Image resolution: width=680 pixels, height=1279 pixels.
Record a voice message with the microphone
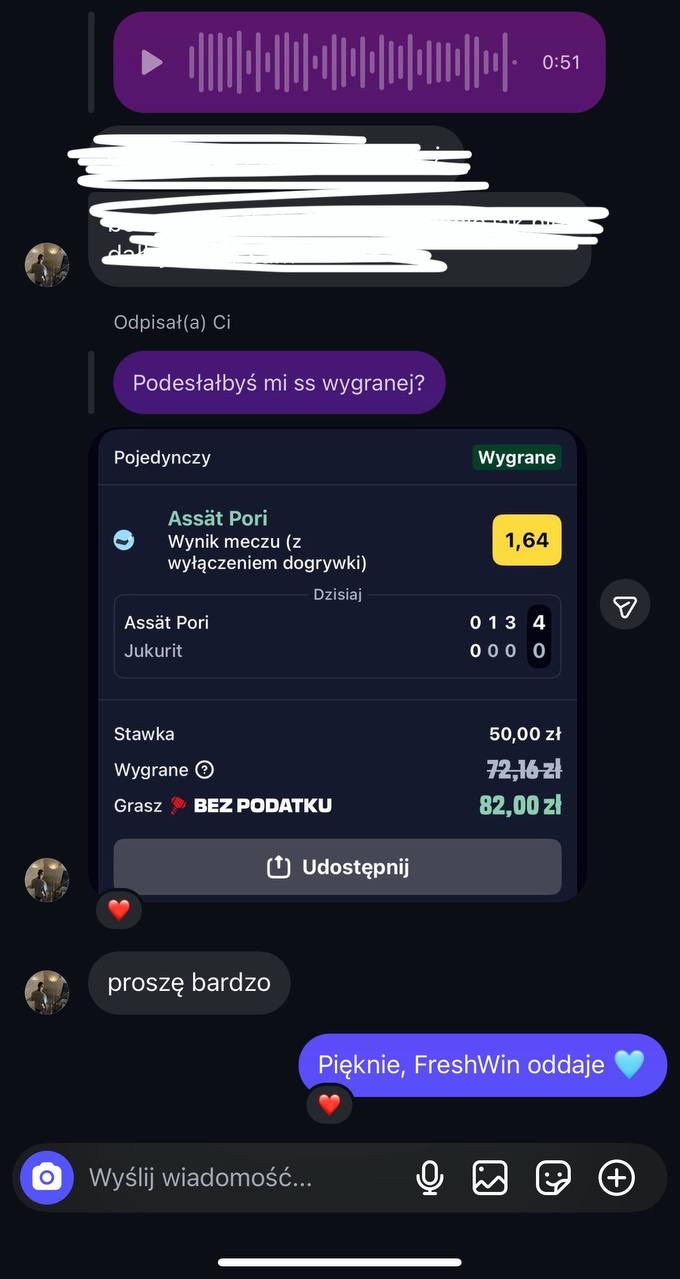tap(430, 1178)
